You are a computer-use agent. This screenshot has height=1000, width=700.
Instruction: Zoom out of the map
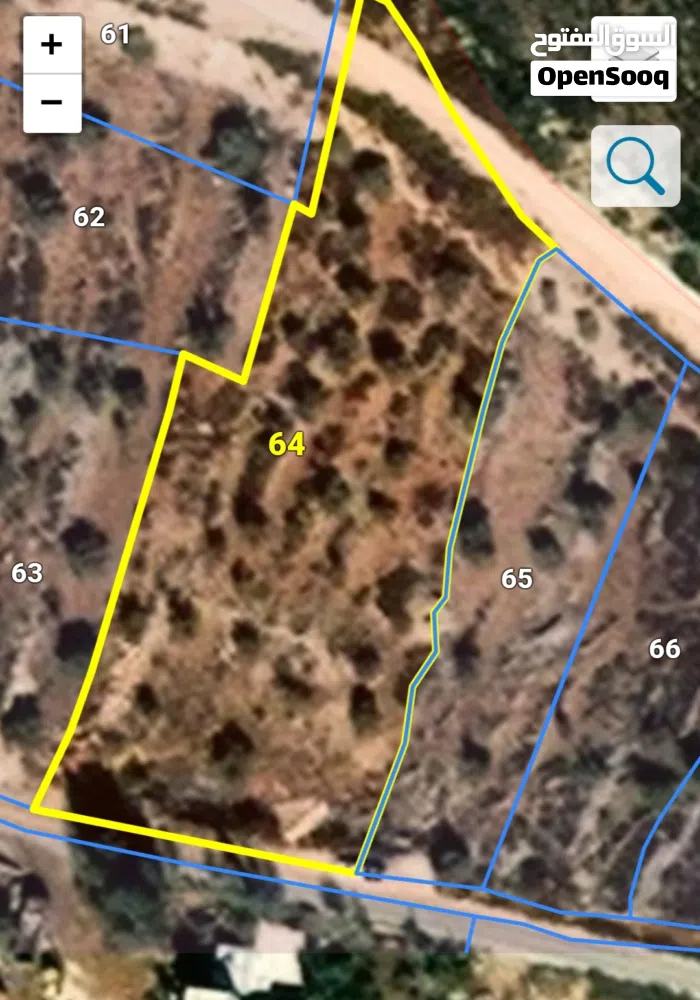(x=52, y=102)
